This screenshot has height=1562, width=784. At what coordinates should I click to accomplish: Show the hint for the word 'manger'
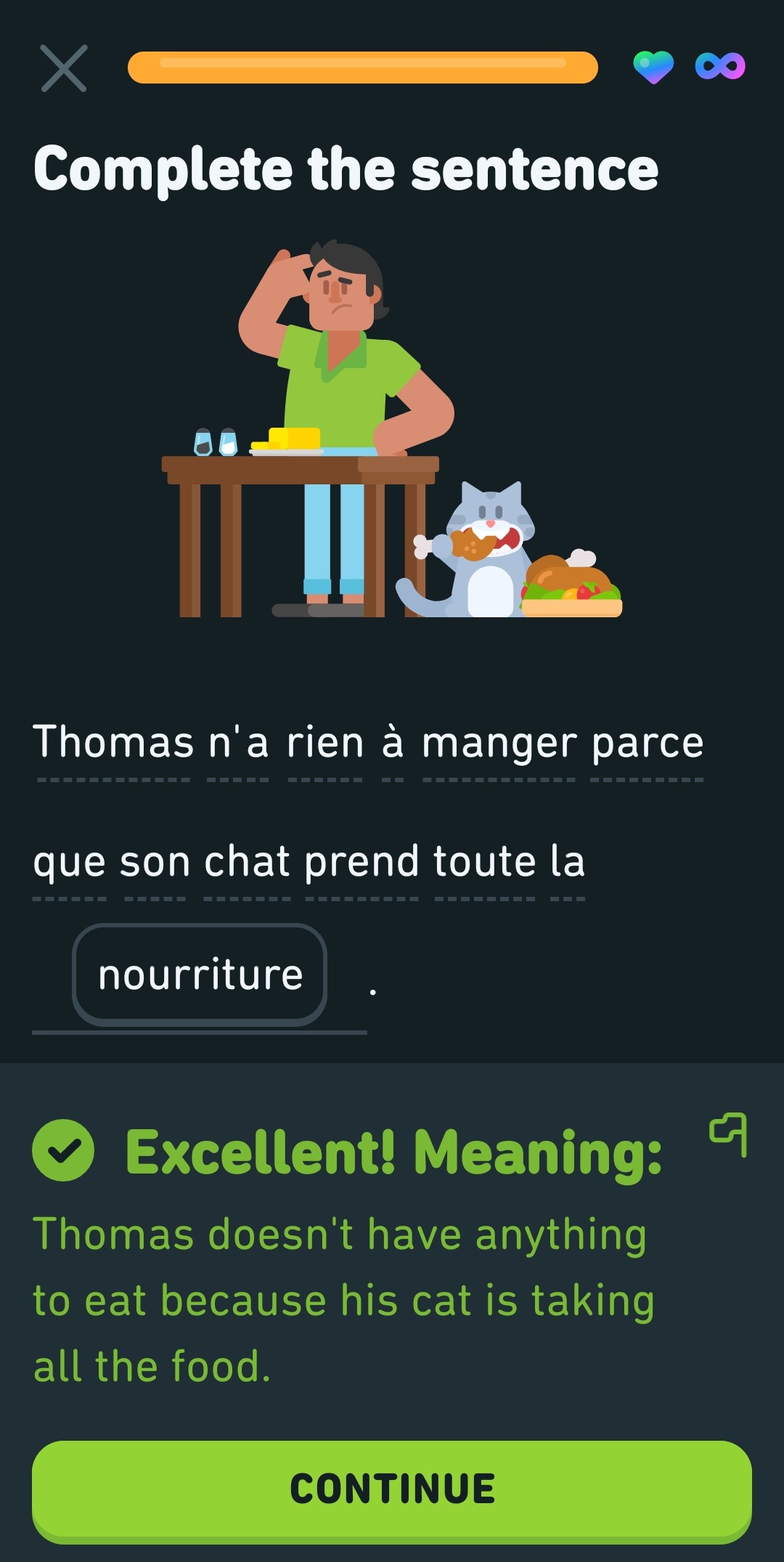click(x=499, y=743)
